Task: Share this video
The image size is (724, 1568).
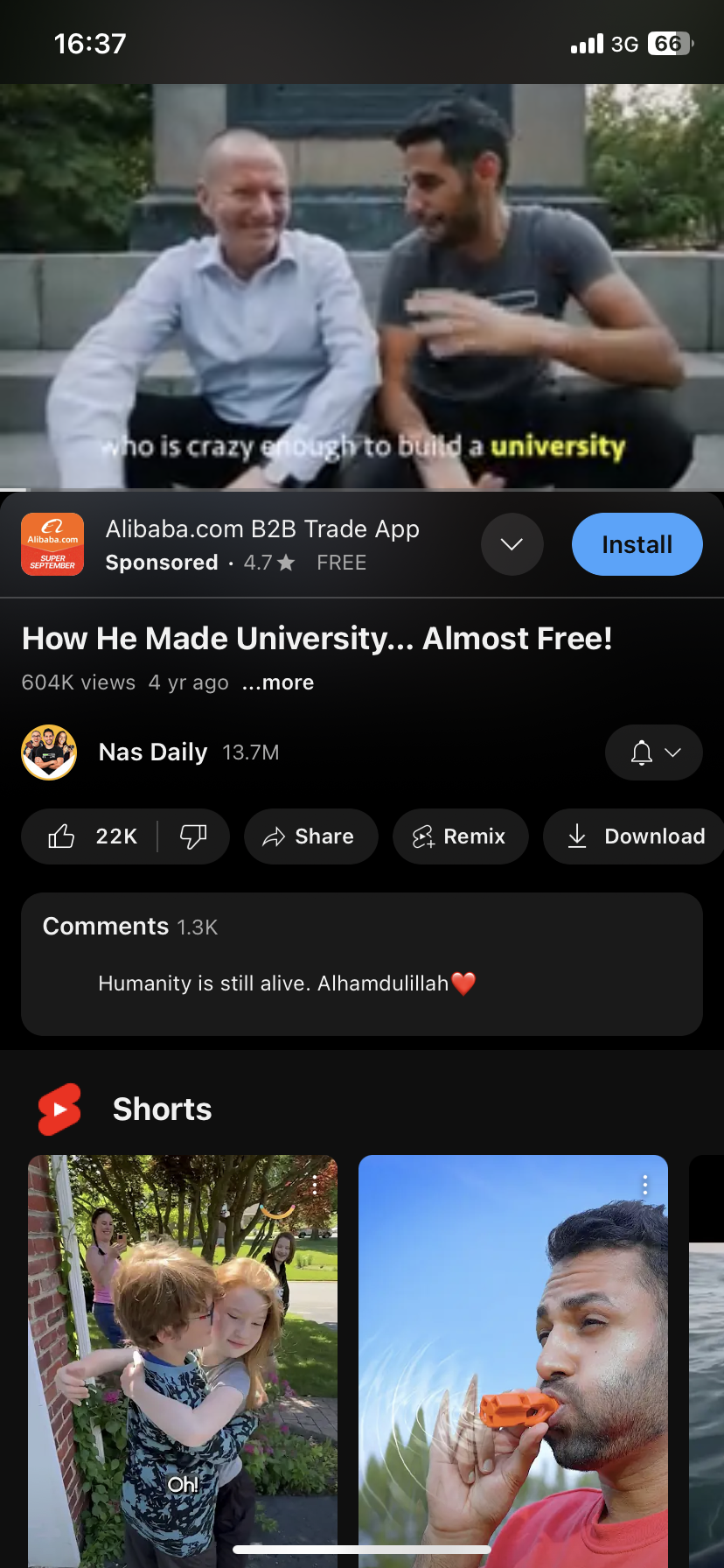Action: pyautogui.click(x=310, y=836)
